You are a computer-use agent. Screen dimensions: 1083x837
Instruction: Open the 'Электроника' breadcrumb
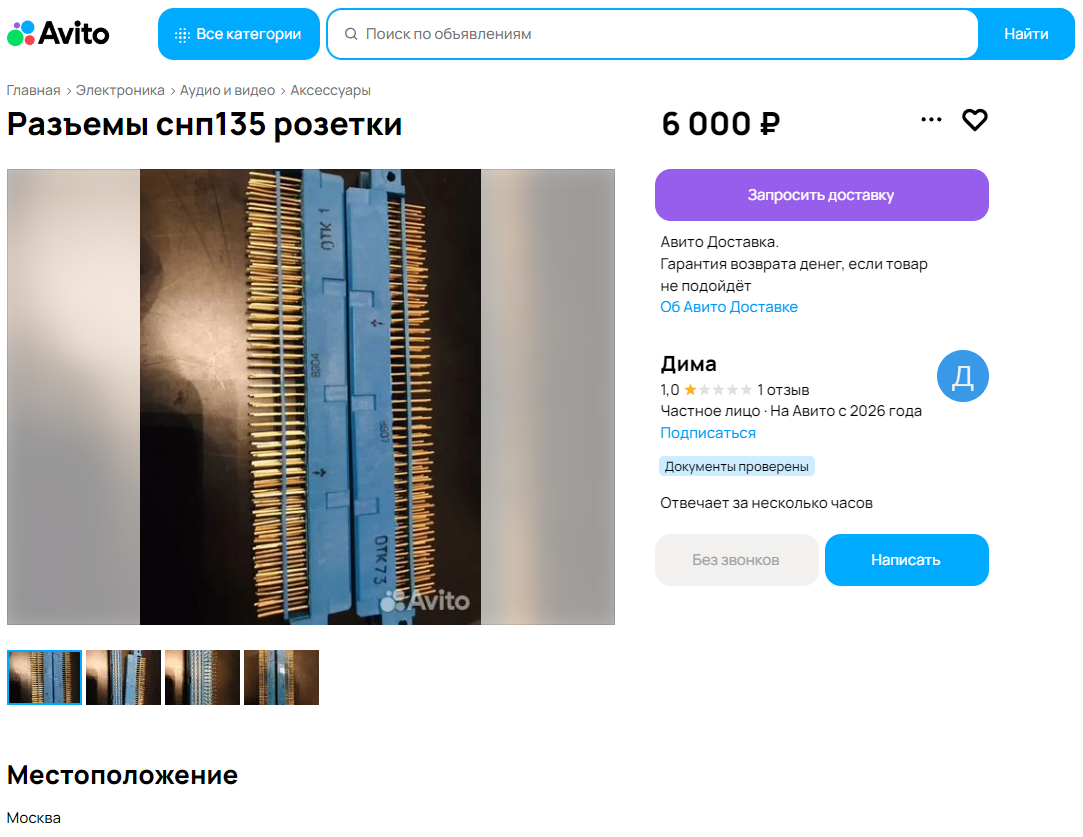(120, 90)
